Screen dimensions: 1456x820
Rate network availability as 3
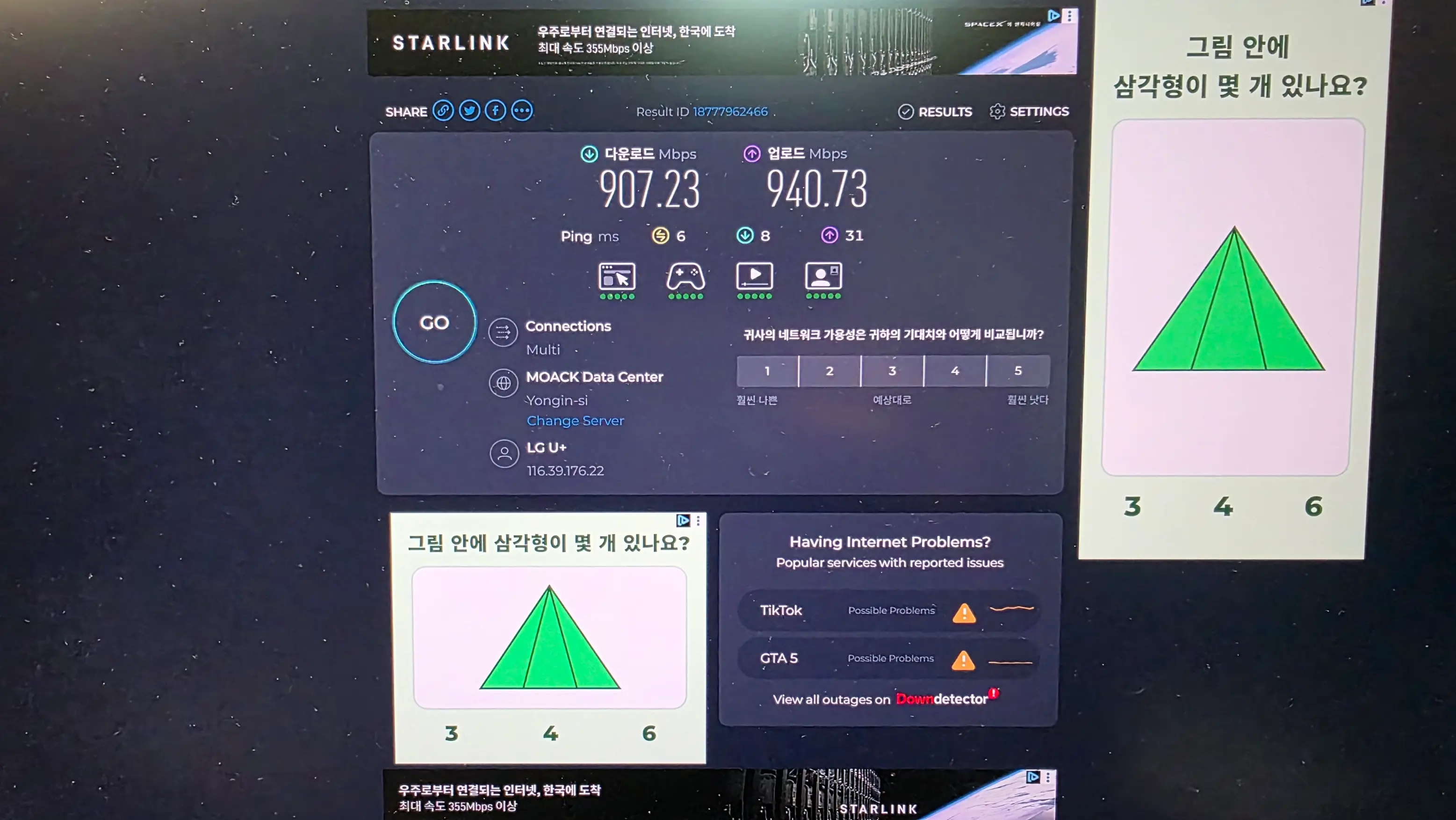[892, 371]
